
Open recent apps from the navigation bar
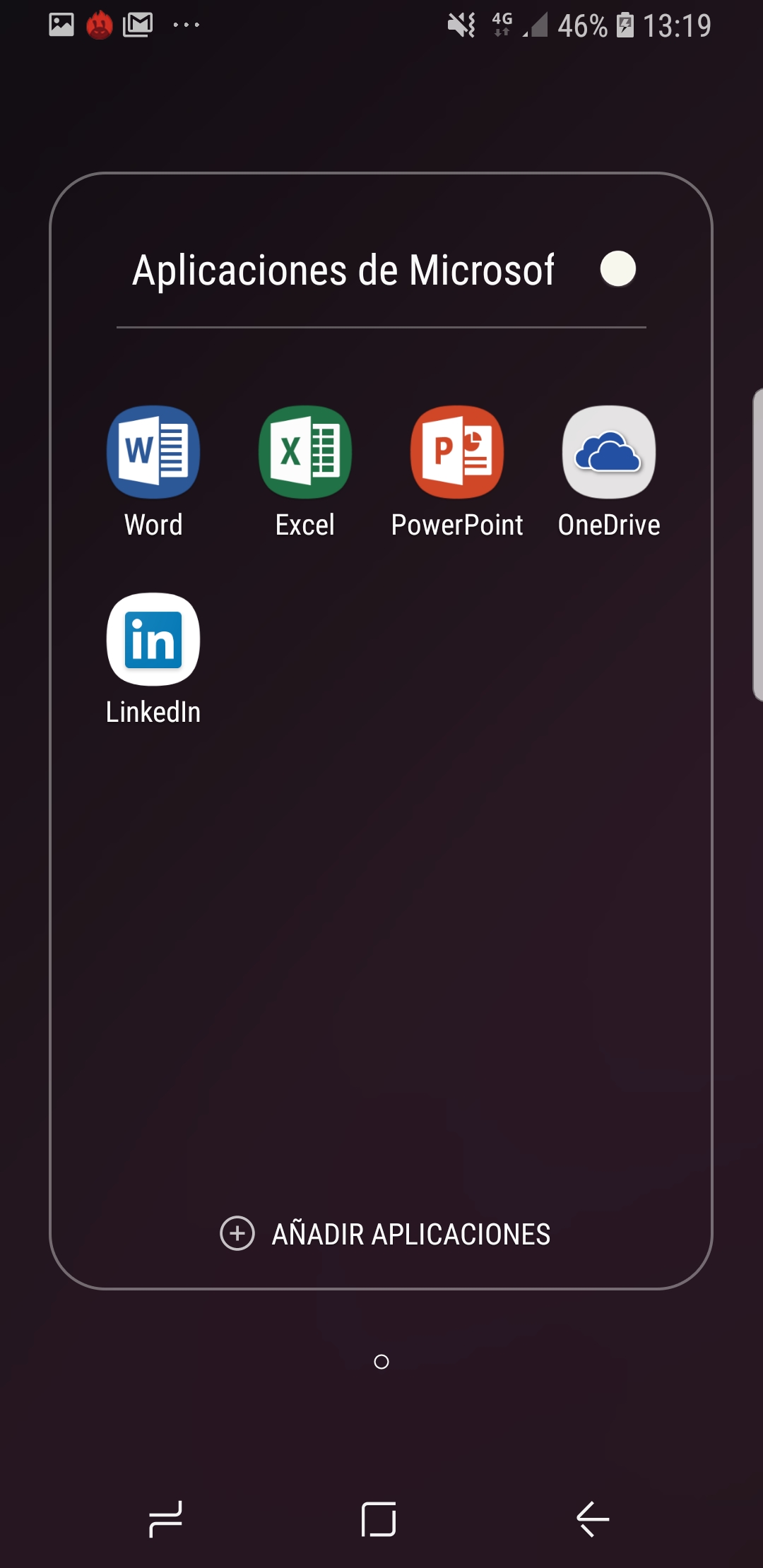[x=166, y=1519]
